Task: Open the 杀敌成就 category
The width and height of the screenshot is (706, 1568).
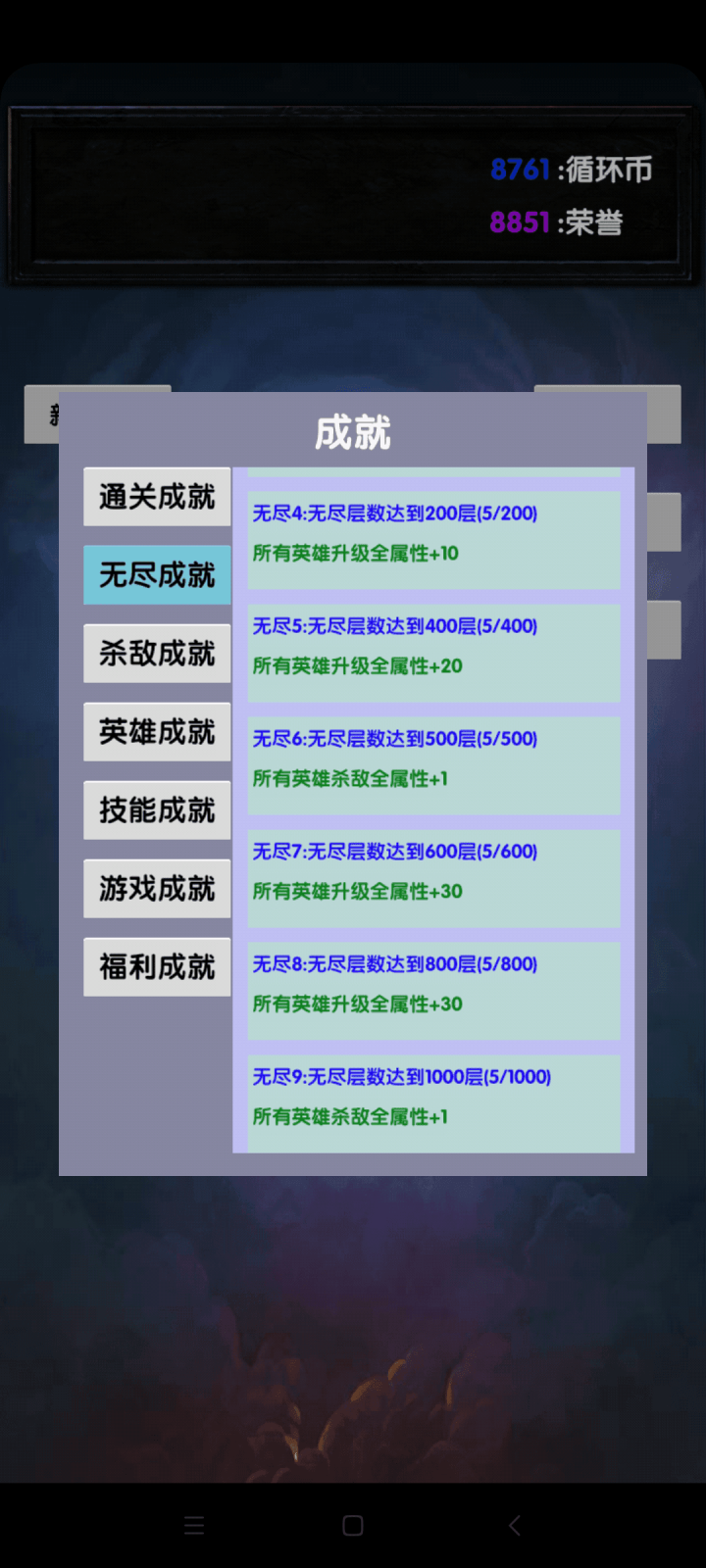Action: coord(157,654)
